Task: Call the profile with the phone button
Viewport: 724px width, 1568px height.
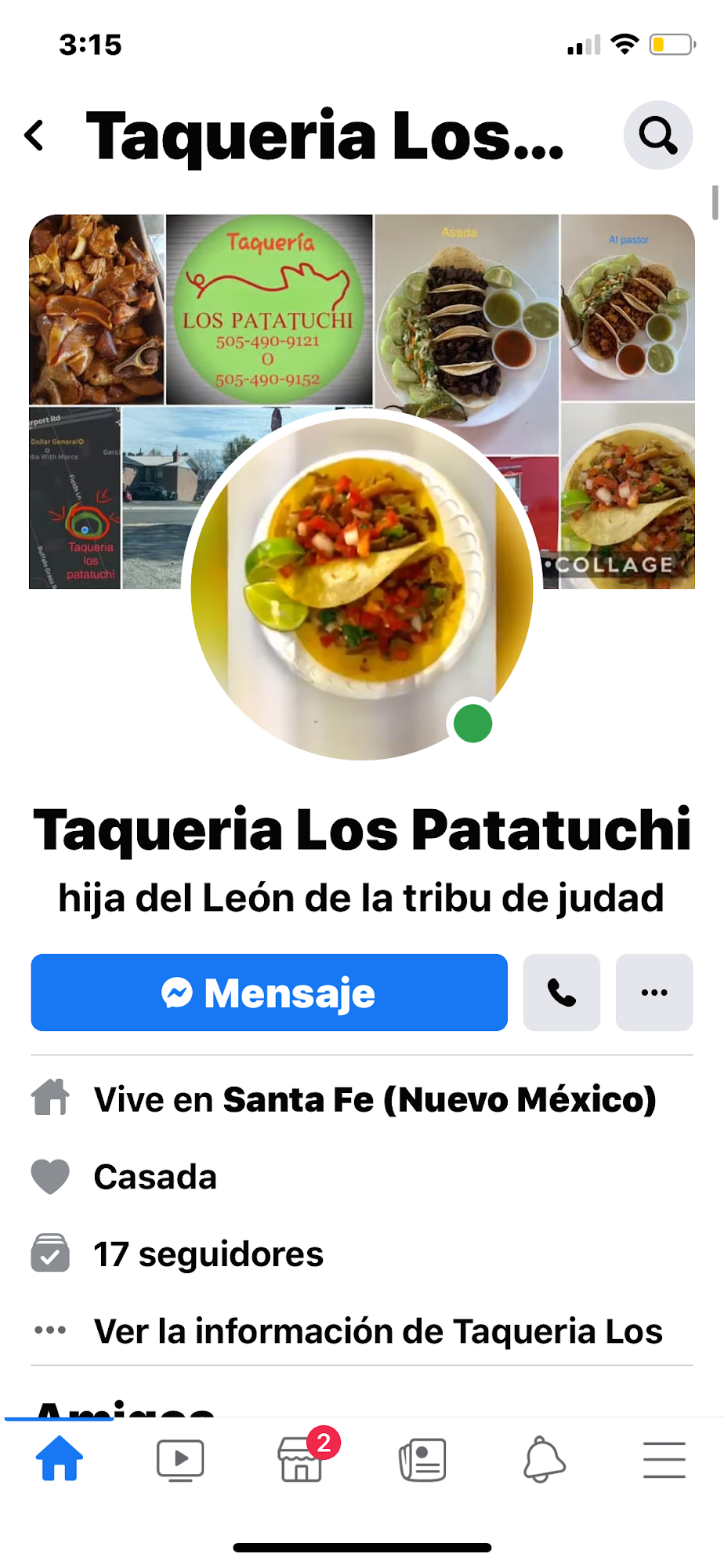Action: [x=561, y=993]
